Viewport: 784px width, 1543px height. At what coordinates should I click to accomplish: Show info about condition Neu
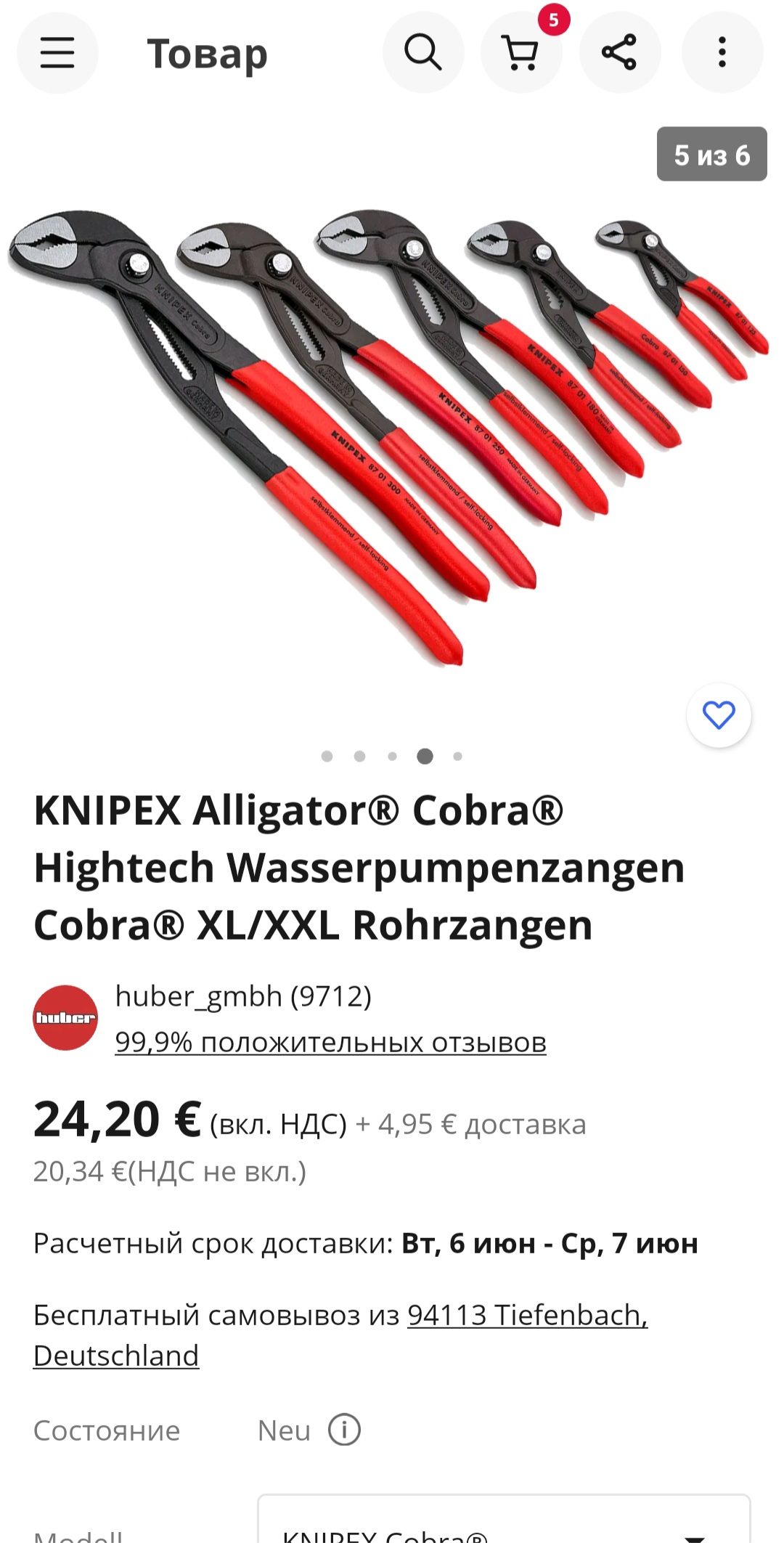(344, 1430)
